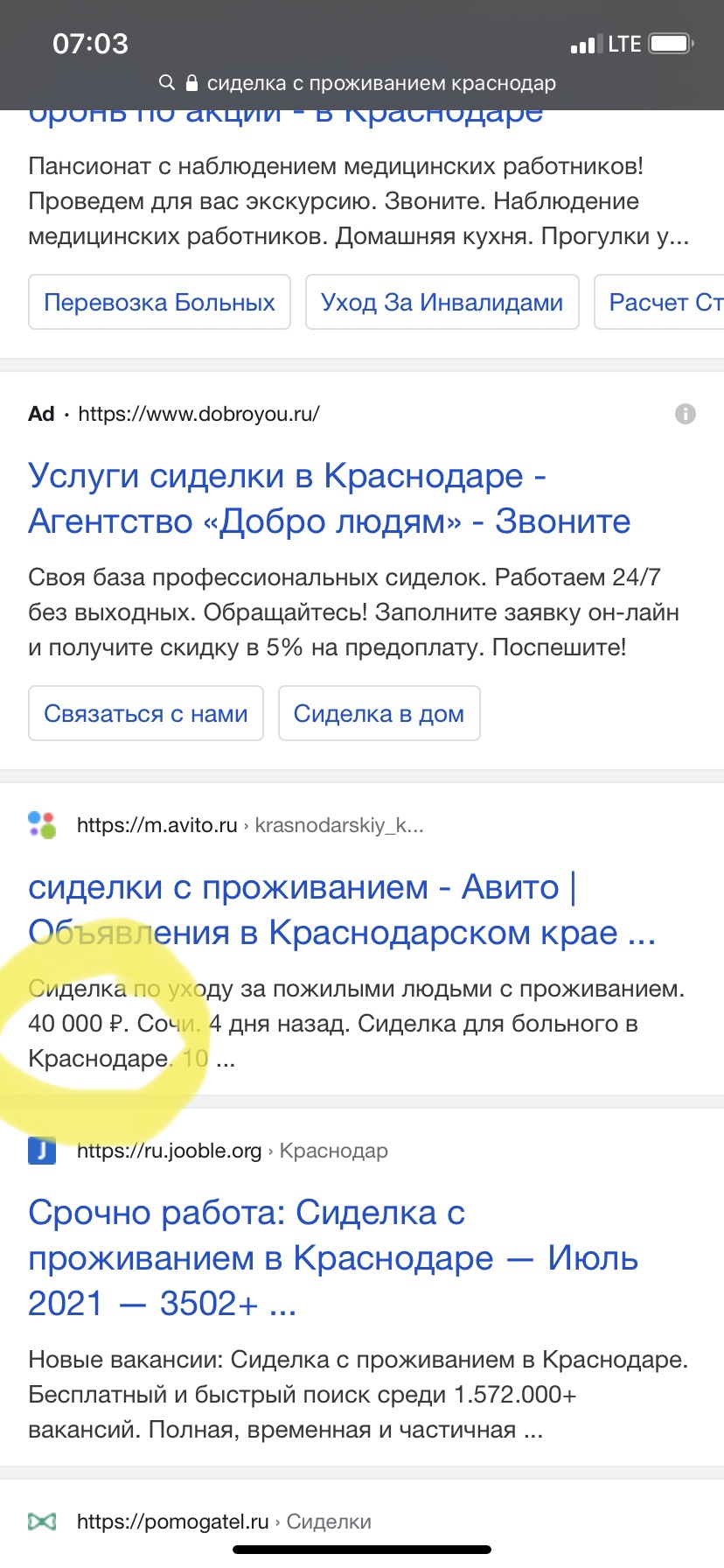Viewport: 724px width, 1568px height.
Task: Open the Услуги сиделки в Краснодаре ad link
Action: [x=330, y=498]
